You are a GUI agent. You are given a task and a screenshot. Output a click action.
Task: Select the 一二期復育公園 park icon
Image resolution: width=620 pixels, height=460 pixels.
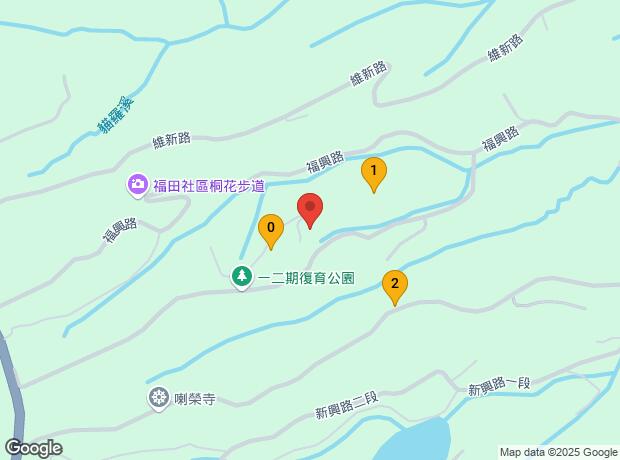click(242, 277)
